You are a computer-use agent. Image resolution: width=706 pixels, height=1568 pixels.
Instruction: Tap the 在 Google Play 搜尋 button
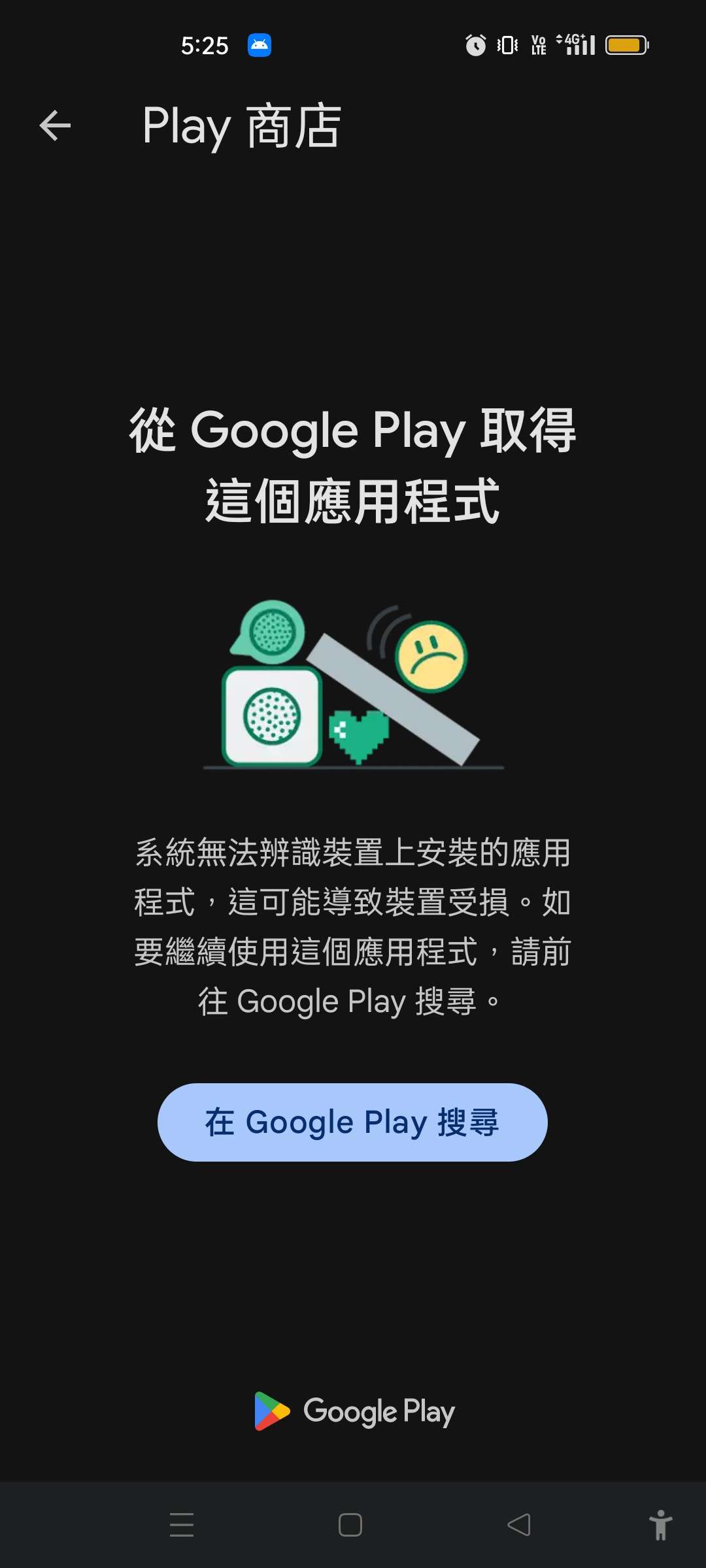pyautogui.click(x=352, y=1122)
